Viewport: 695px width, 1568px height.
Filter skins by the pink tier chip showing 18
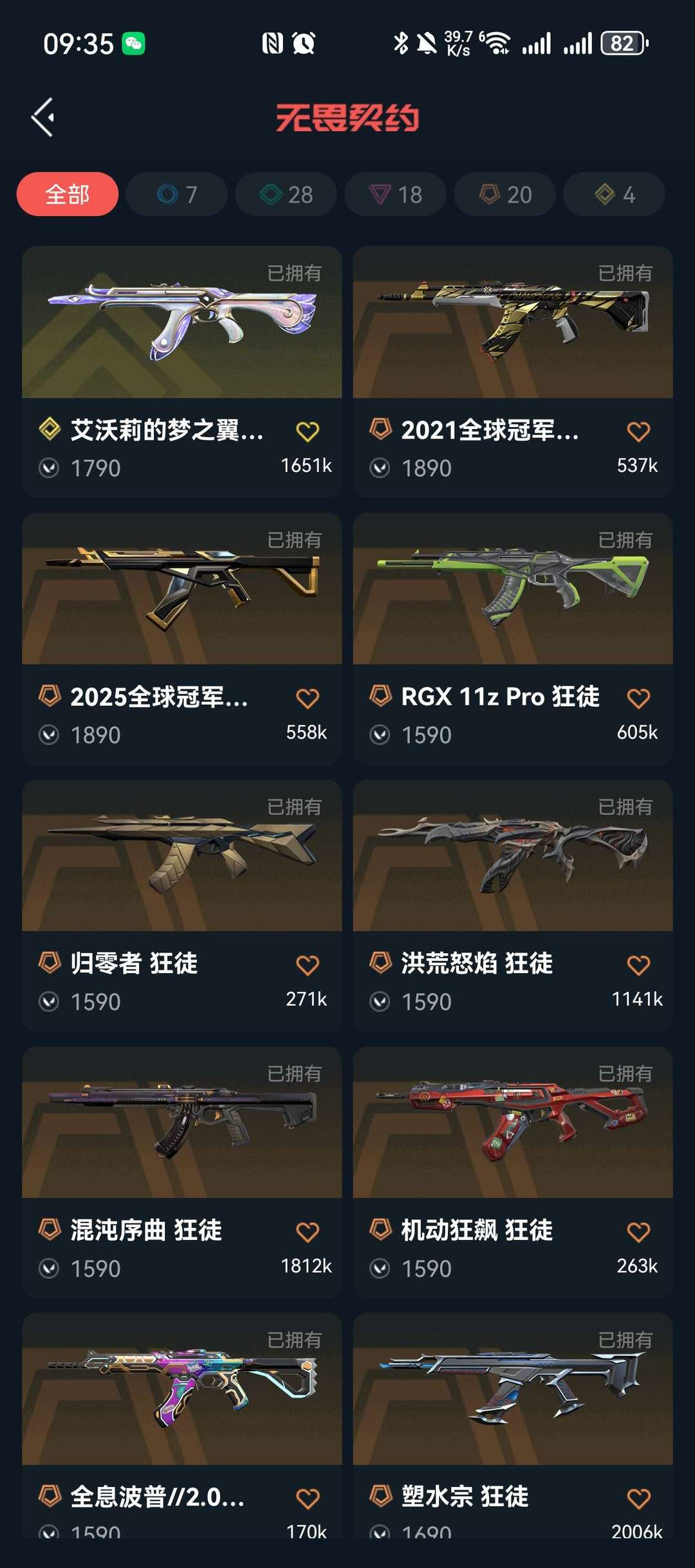(x=395, y=194)
